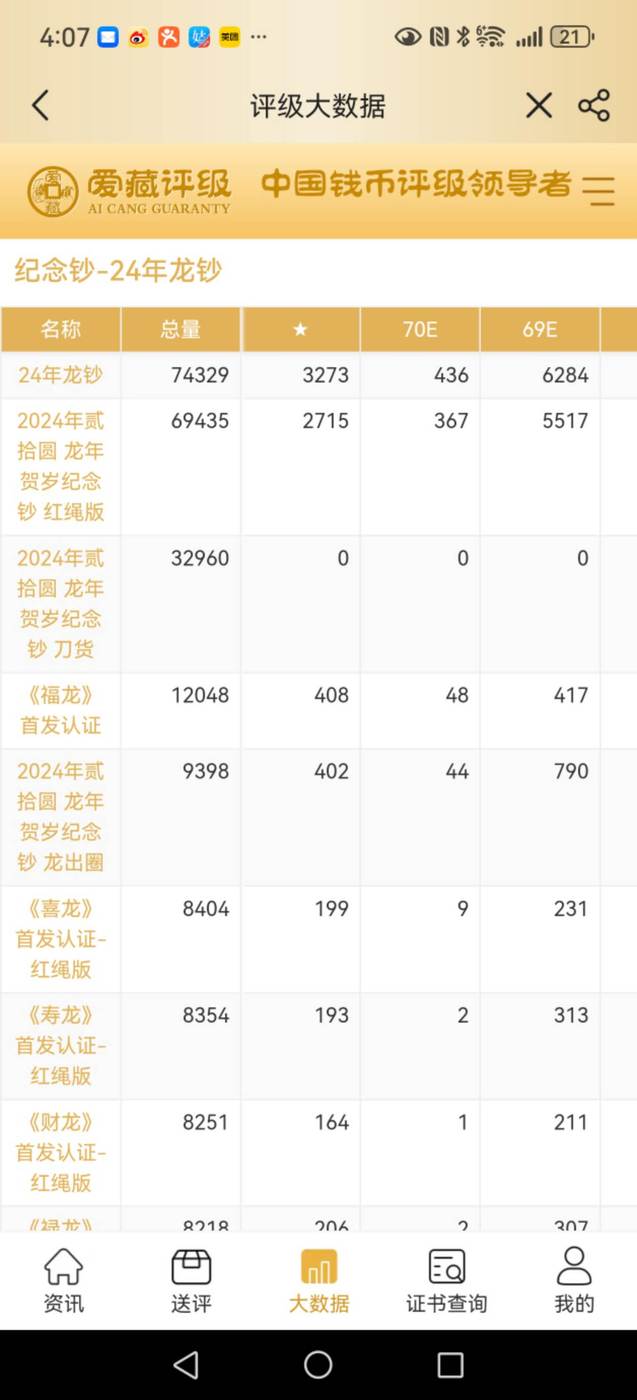The image size is (637, 1400).
Task: Open 《寿龙》首发认证-红绳版 entry
Action: pos(60,1045)
